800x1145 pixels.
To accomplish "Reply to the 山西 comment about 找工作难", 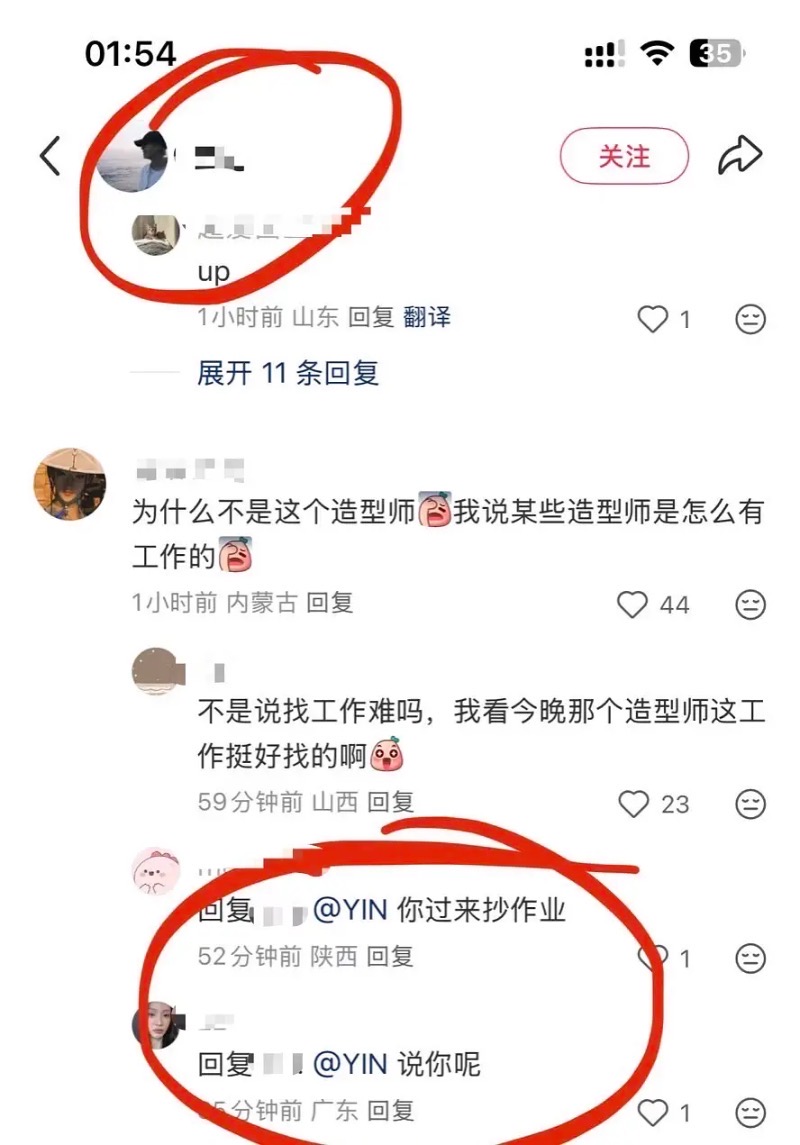I will coord(390,802).
